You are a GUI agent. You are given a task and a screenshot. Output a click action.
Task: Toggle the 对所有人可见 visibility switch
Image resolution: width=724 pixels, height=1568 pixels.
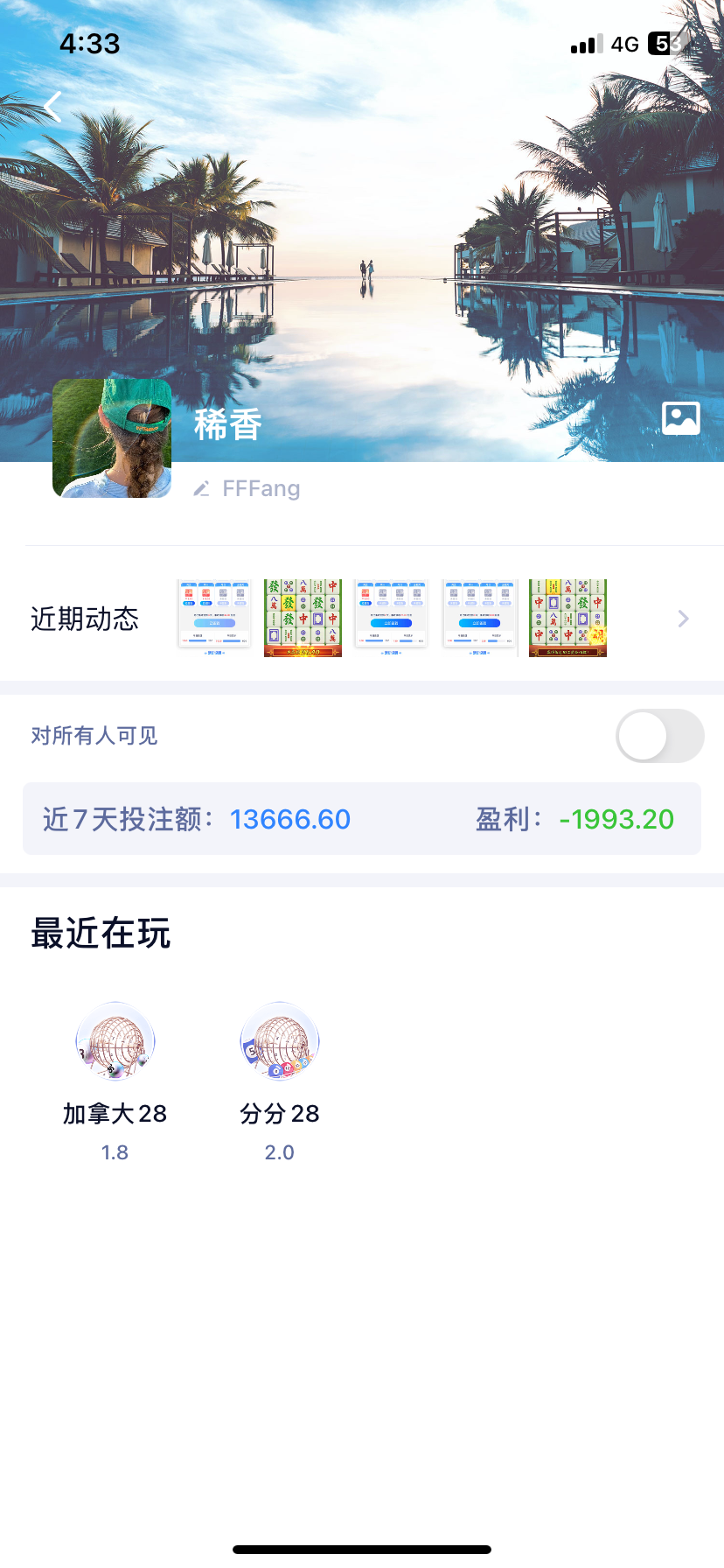coord(659,736)
